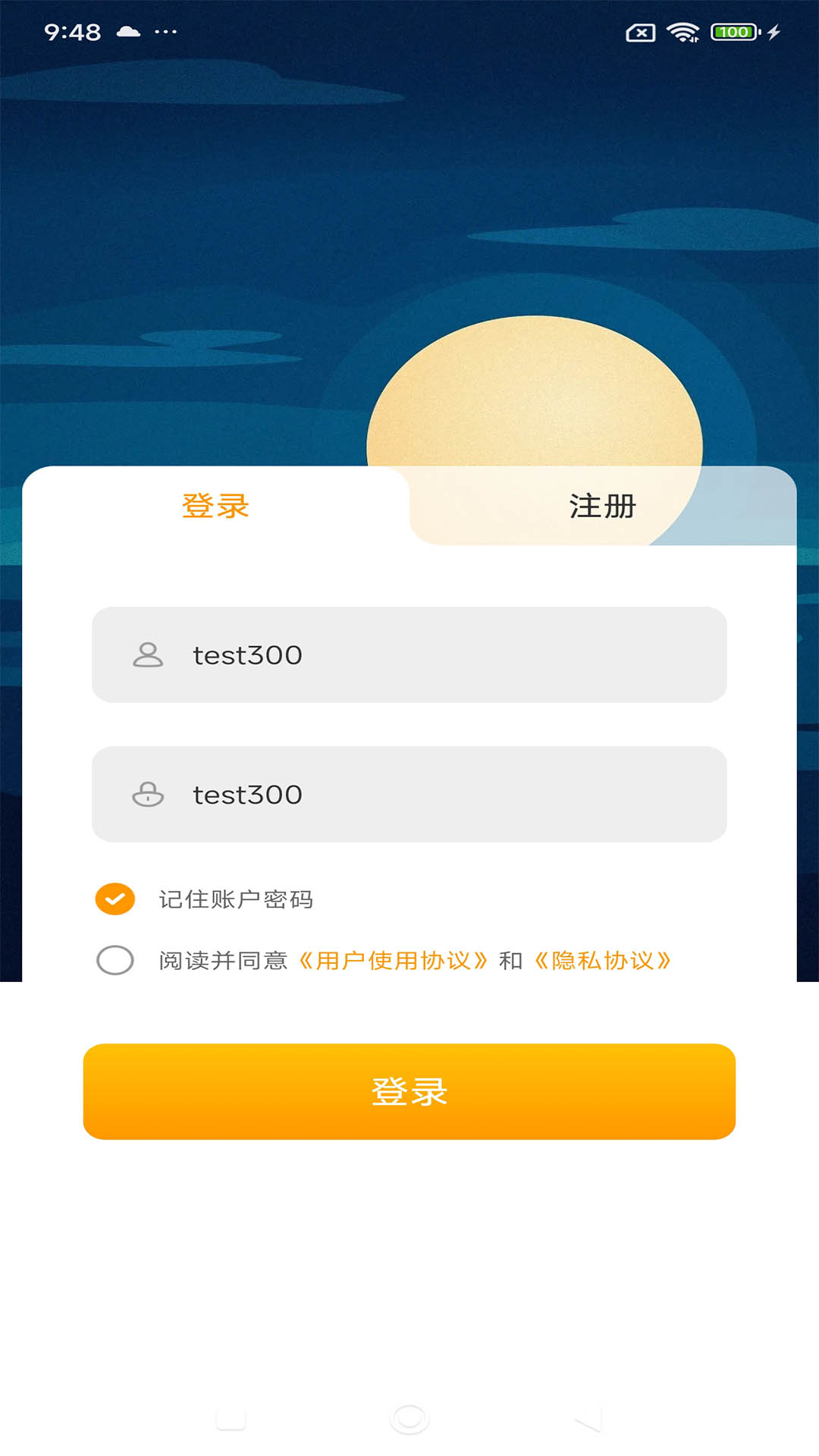Toggle the remember password option off
This screenshot has height=1456, width=819.
click(x=114, y=900)
